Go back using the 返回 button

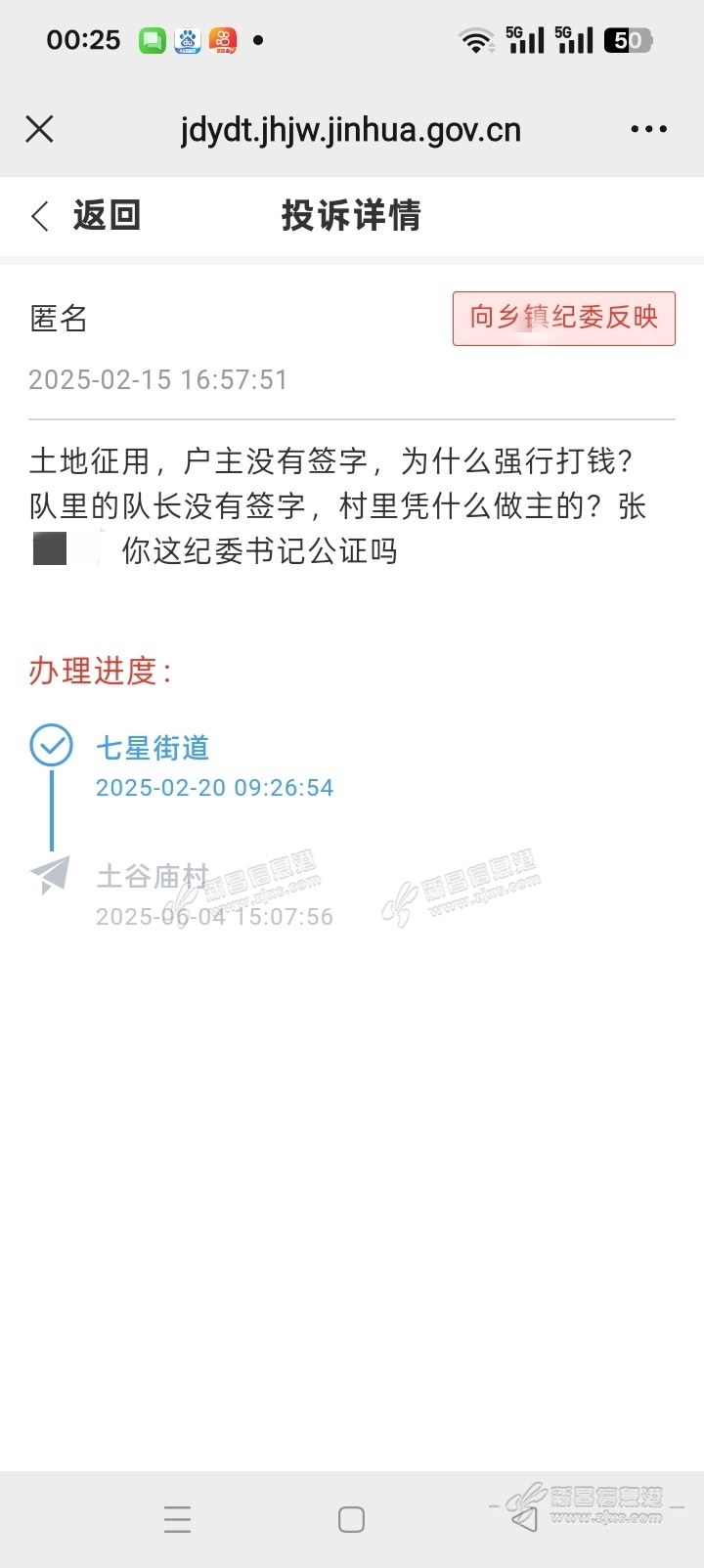(x=86, y=215)
